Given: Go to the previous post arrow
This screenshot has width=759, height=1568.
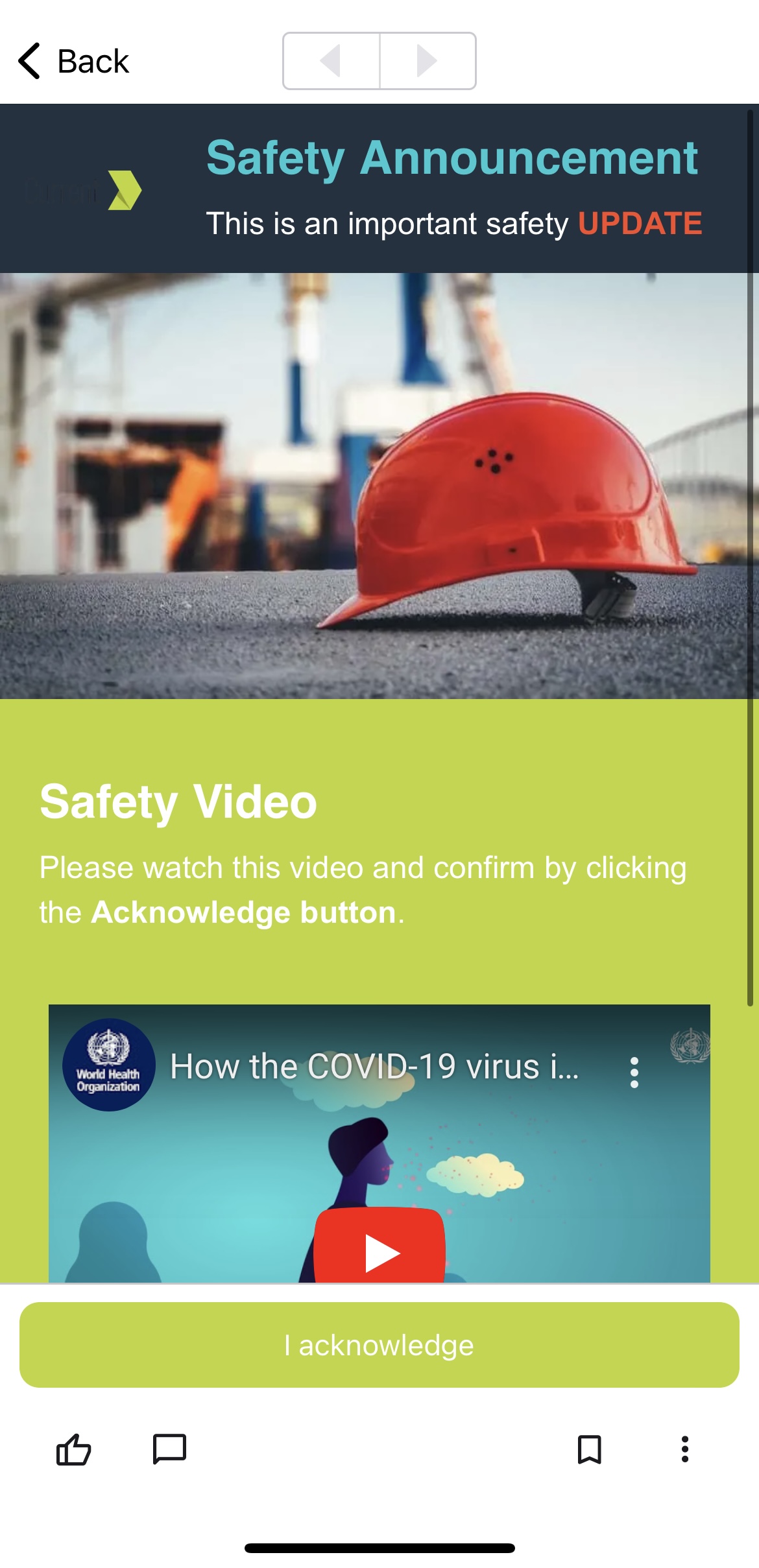Looking at the screenshot, I should 331,61.
